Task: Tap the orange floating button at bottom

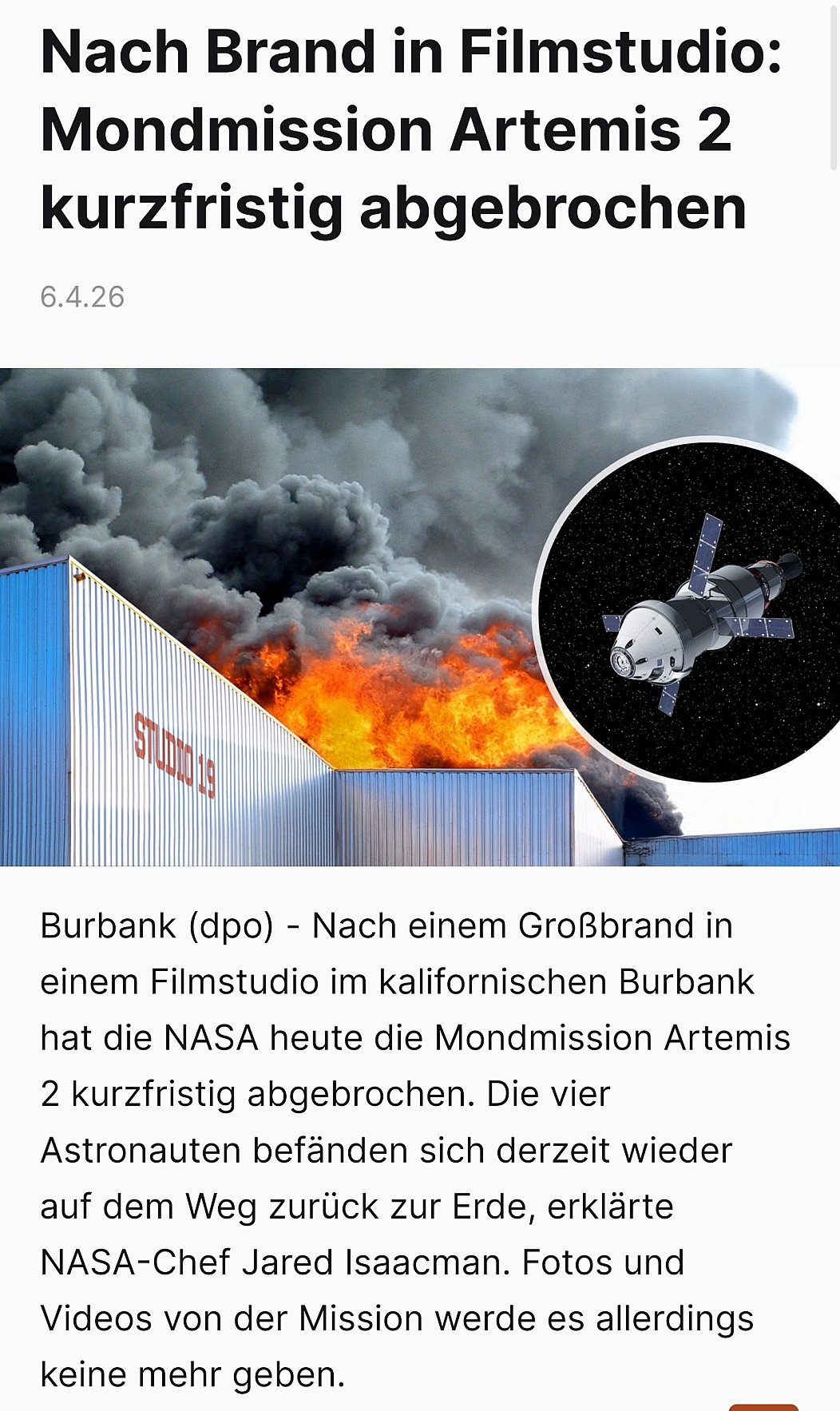Action: (x=763, y=1406)
